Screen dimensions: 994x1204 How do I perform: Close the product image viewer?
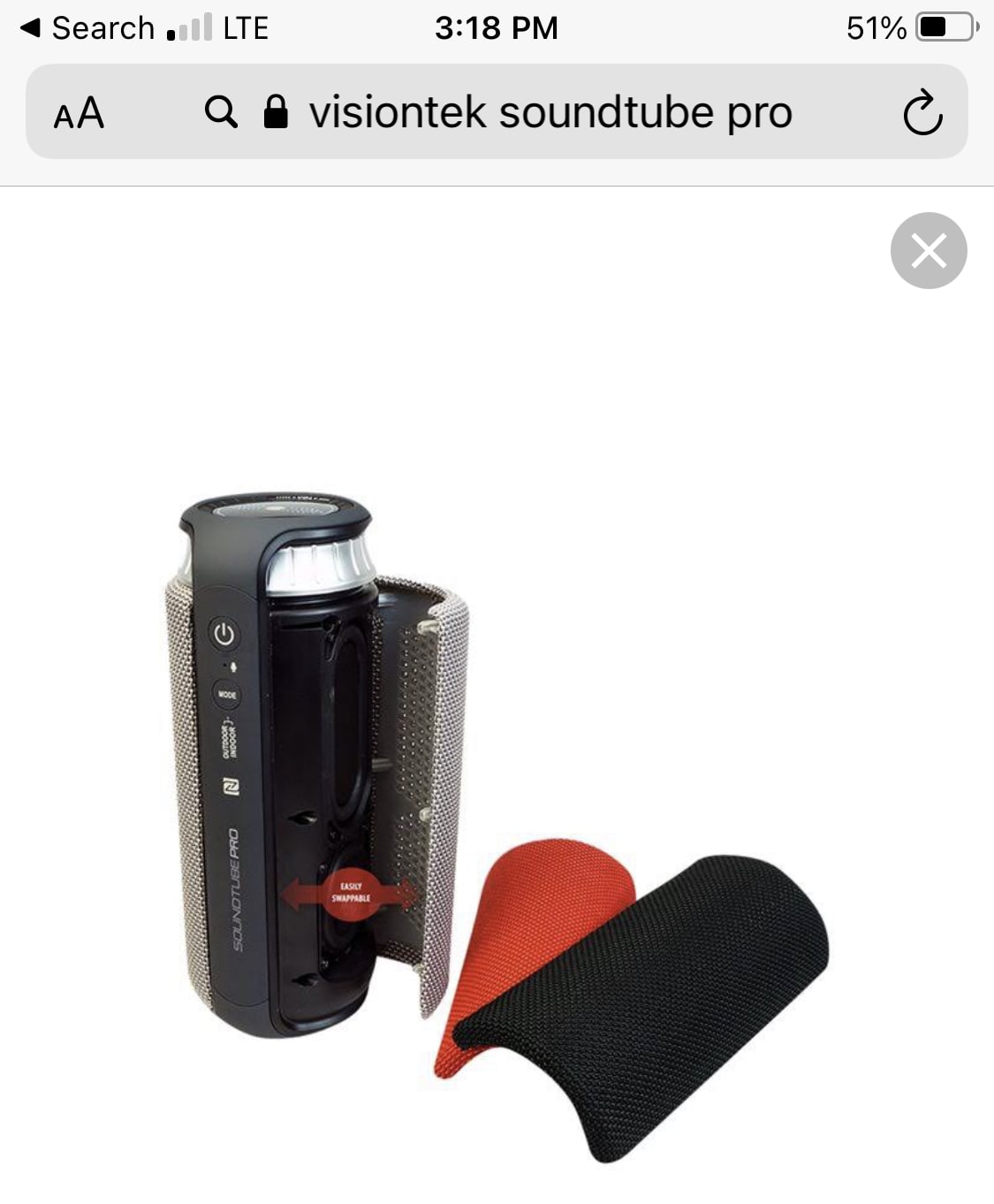click(x=928, y=250)
